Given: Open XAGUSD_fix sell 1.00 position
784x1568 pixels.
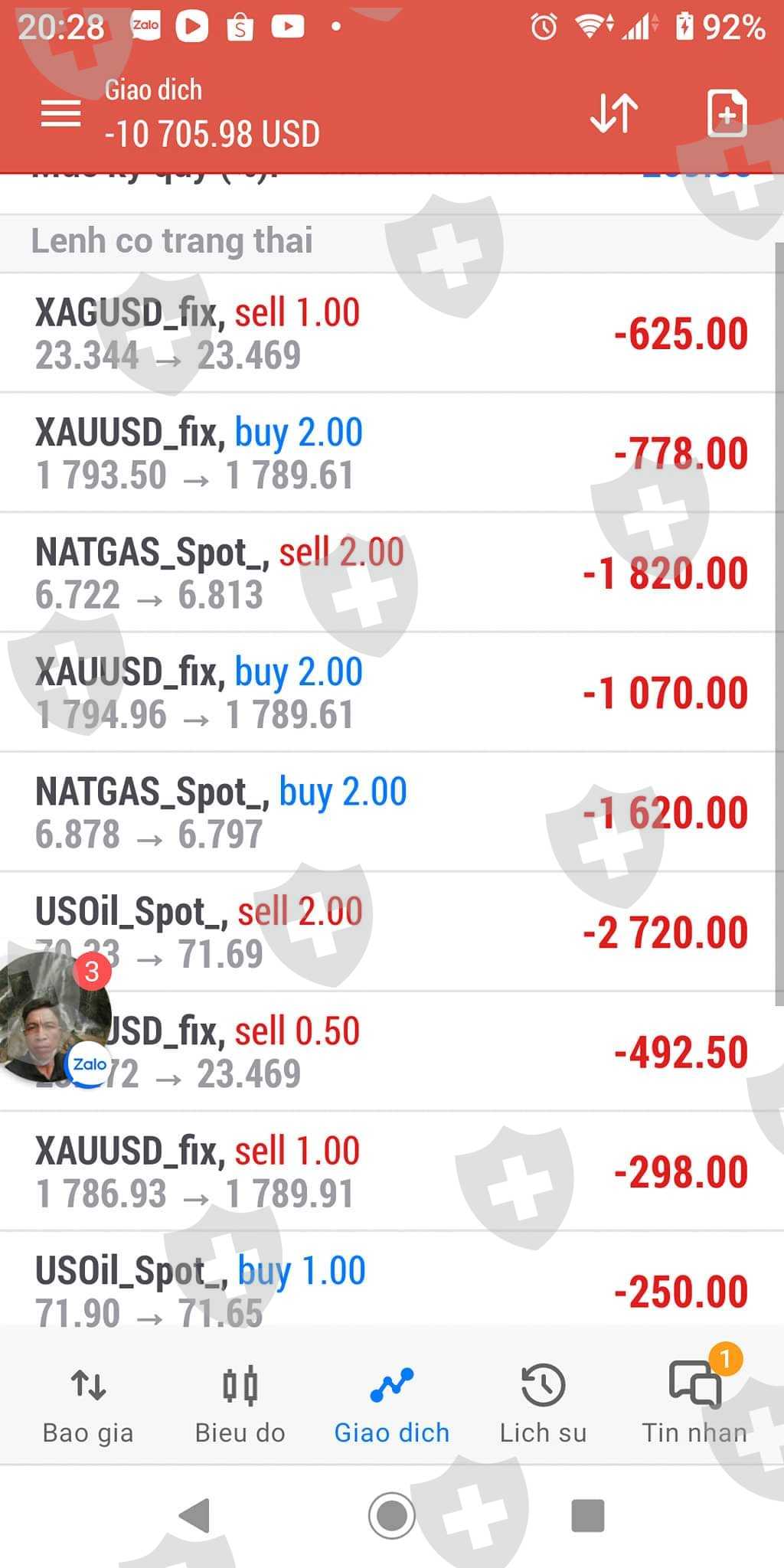Looking at the screenshot, I should [x=390, y=333].
